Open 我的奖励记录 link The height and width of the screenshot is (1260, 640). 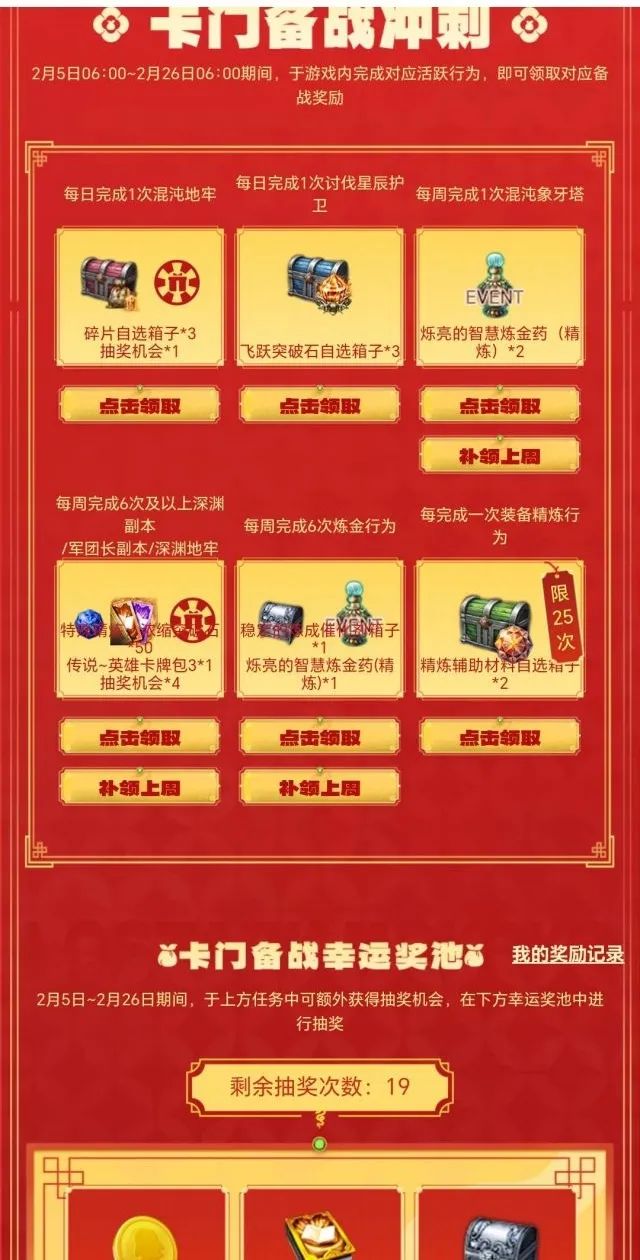point(567,954)
